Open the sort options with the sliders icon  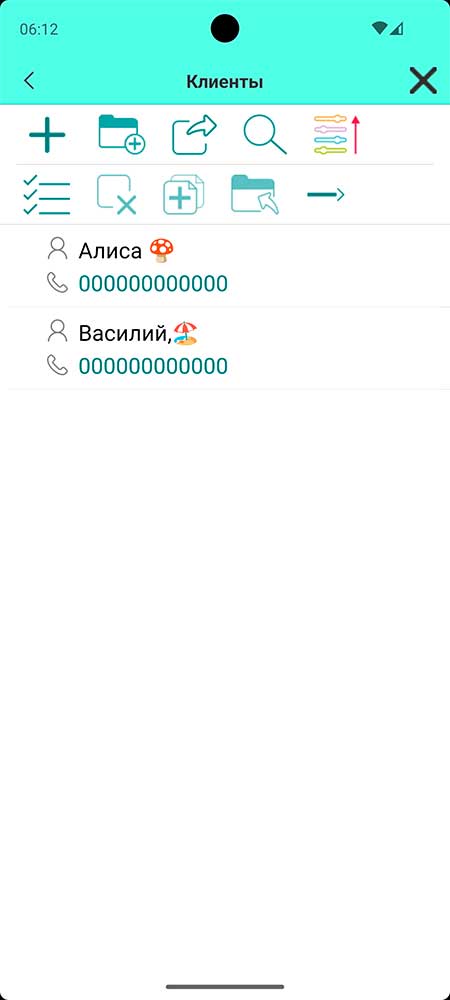pyautogui.click(x=337, y=135)
